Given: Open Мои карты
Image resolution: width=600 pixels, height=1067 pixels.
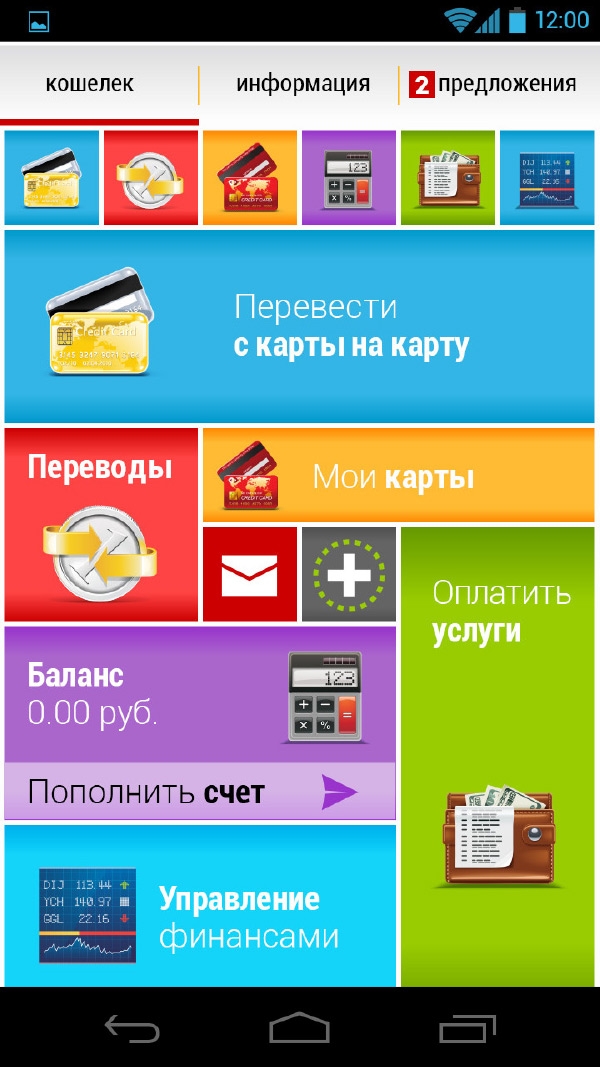Looking at the screenshot, I should [399, 475].
